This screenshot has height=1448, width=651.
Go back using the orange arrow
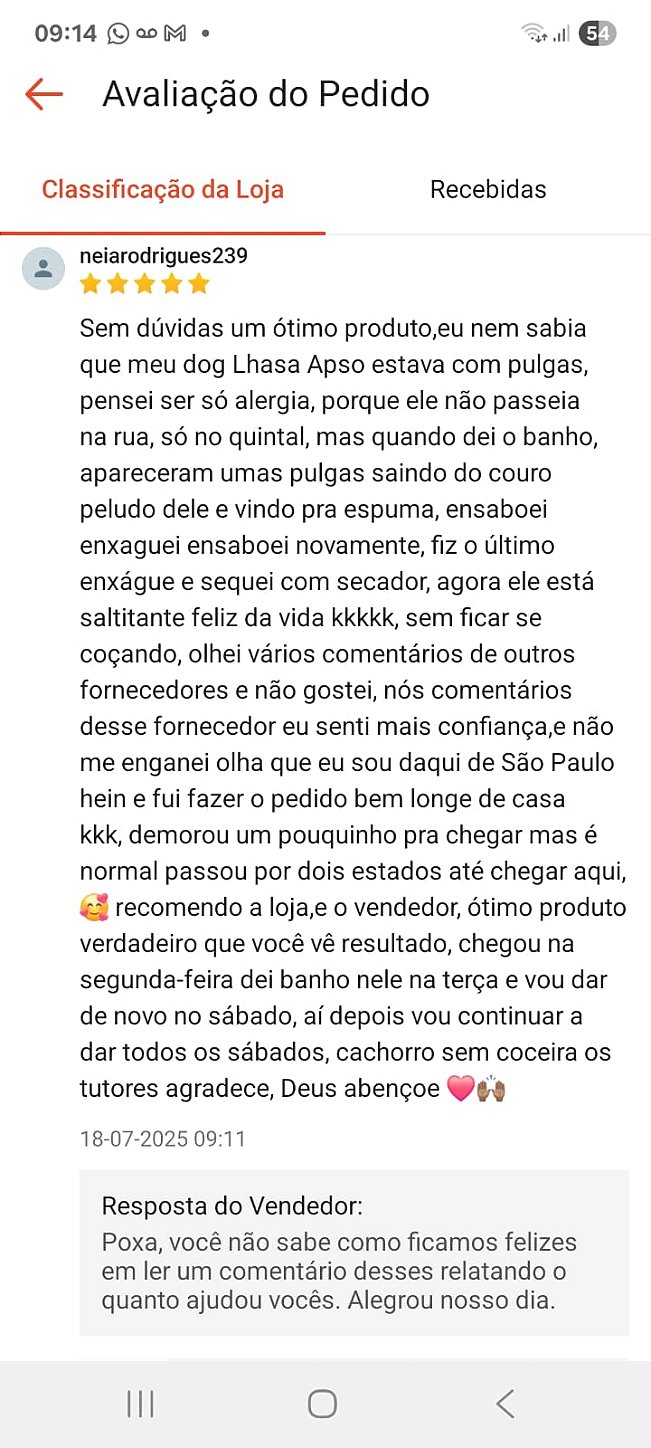44,95
